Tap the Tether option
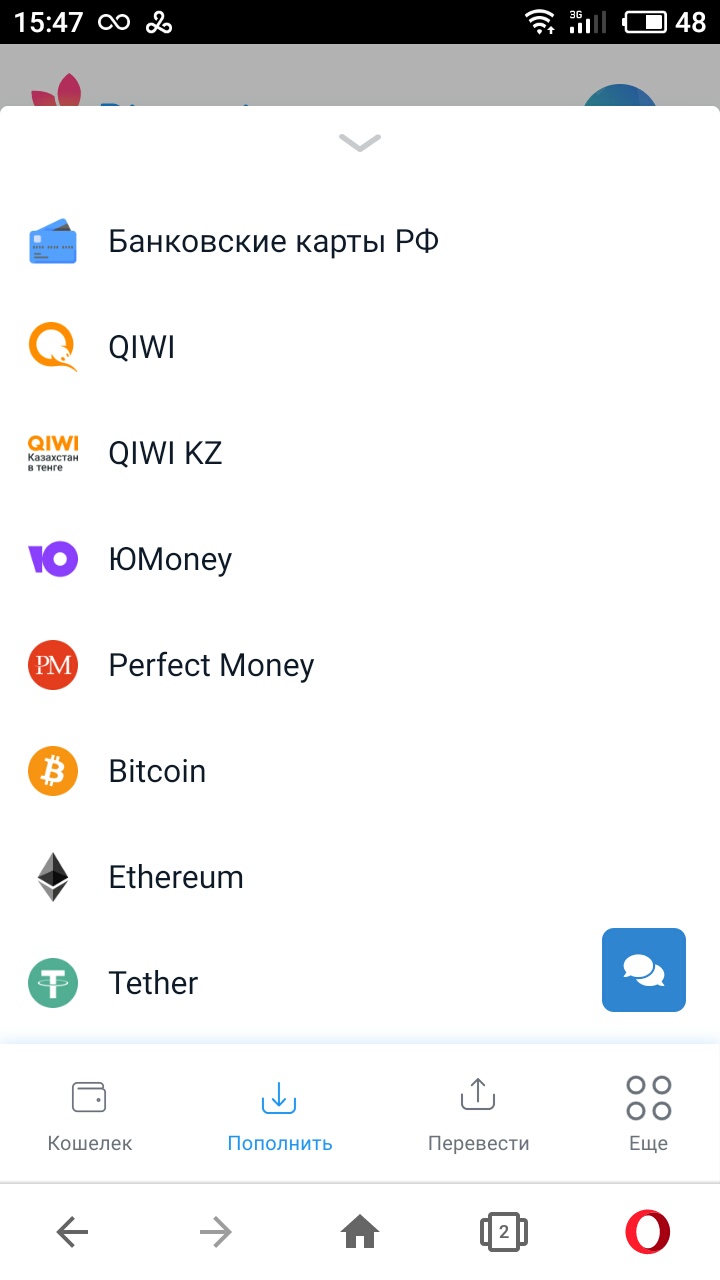Image resolution: width=720 pixels, height=1280 pixels. coord(153,984)
